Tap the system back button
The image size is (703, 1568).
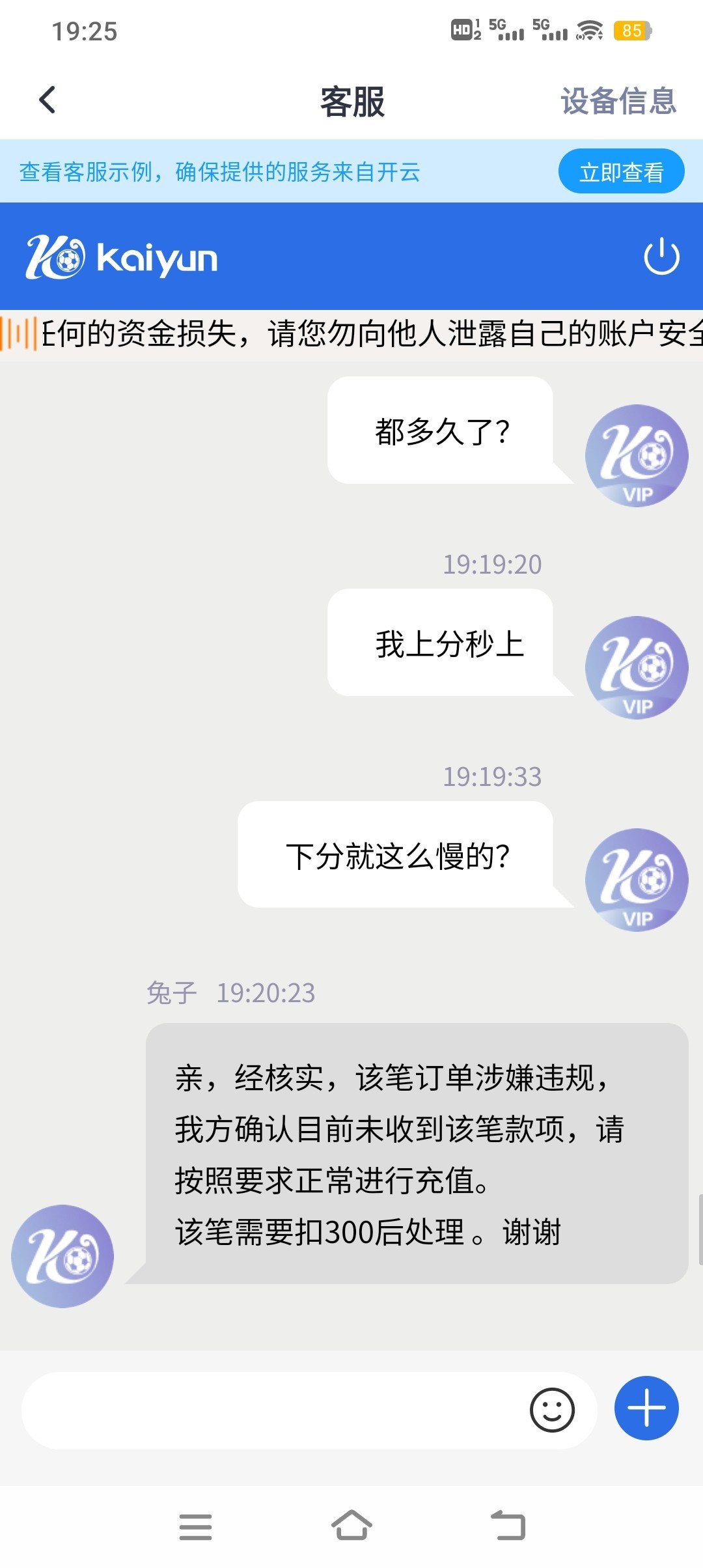tap(508, 1526)
